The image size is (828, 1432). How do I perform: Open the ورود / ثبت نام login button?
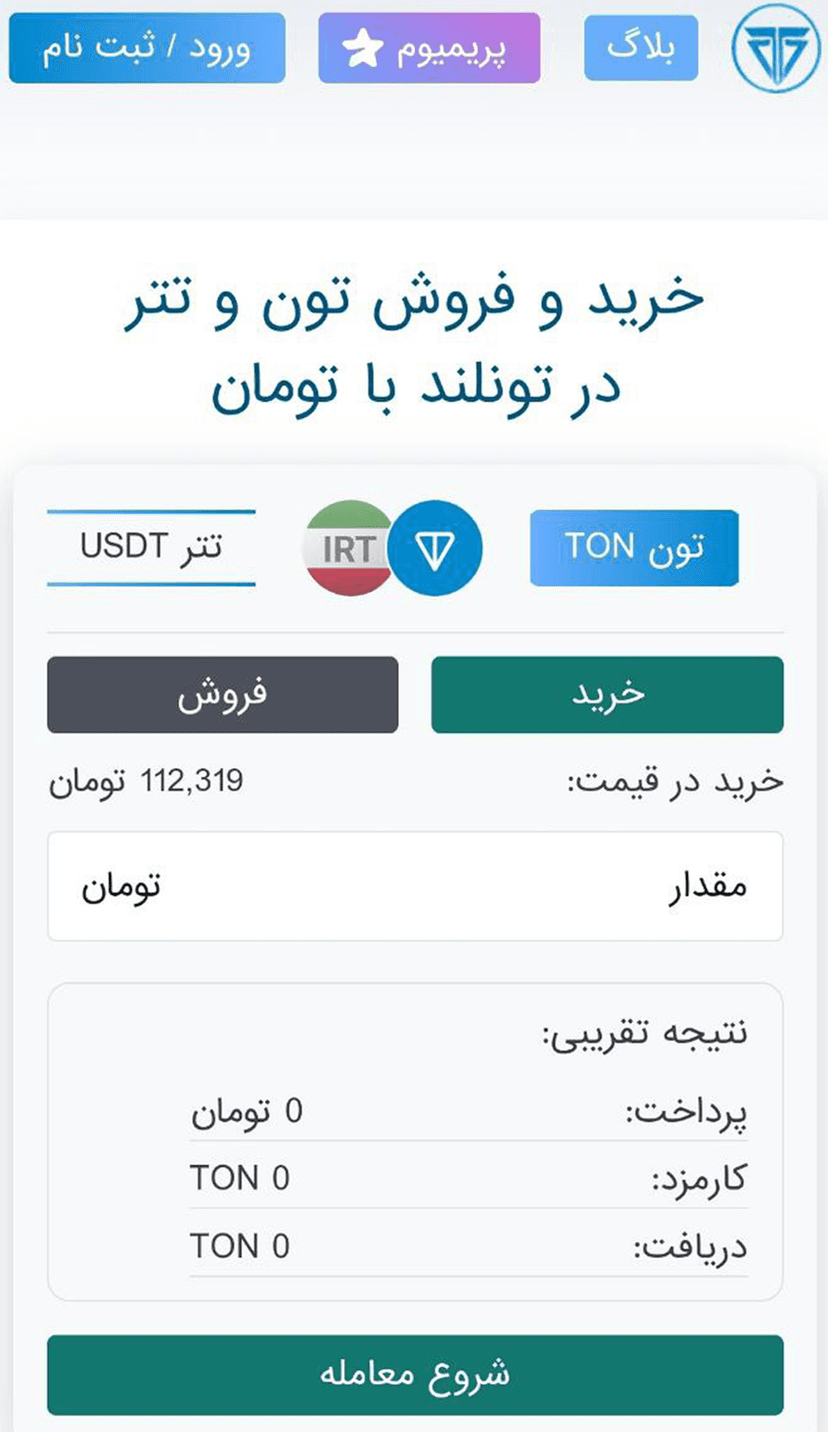(x=147, y=47)
